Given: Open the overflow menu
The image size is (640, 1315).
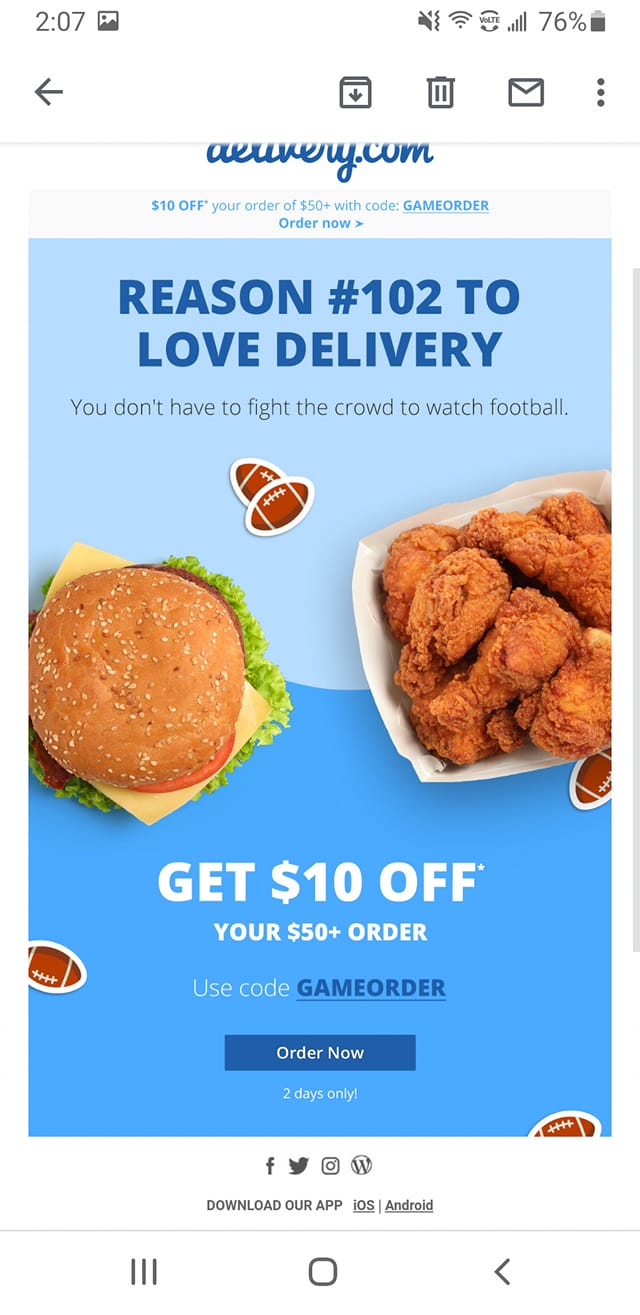Looking at the screenshot, I should (600, 93).
